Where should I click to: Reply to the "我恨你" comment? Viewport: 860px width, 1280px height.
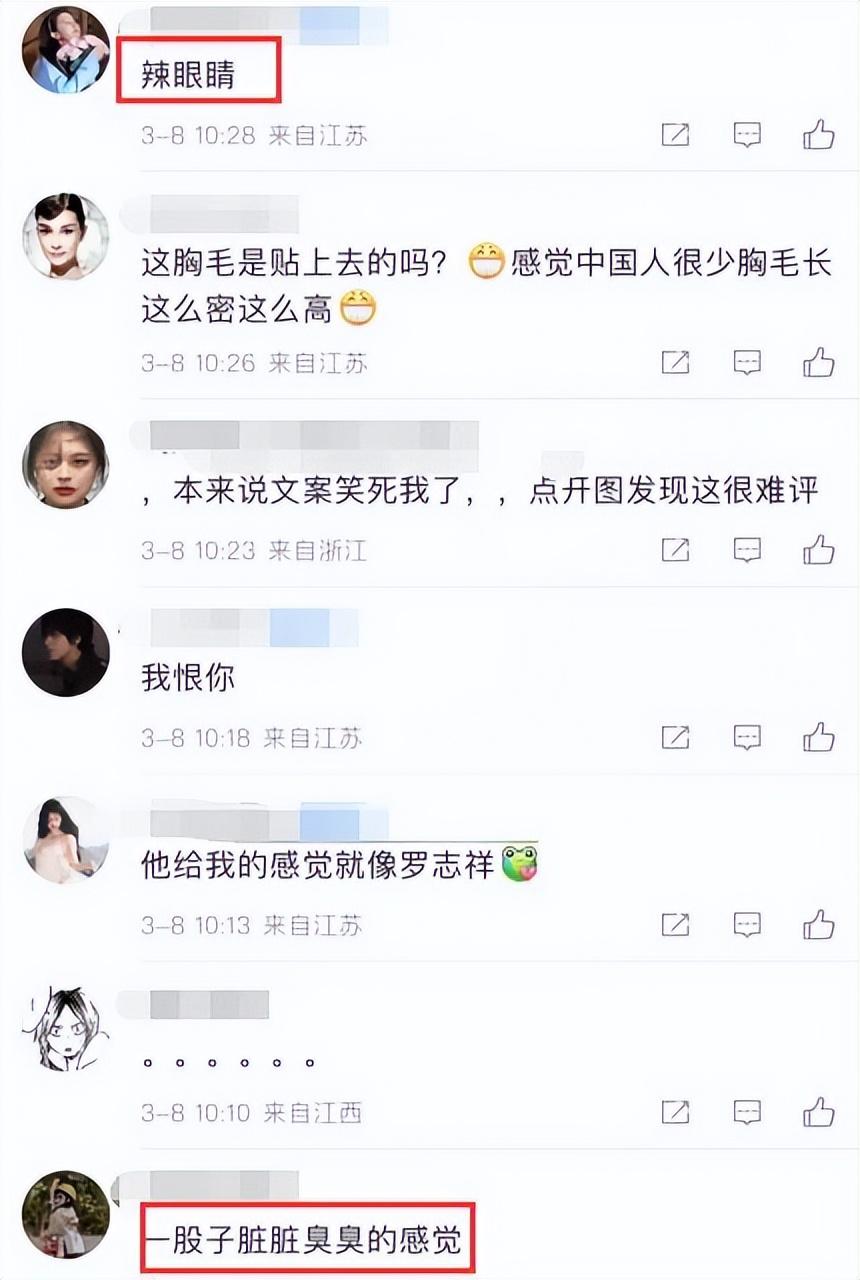coord(747,737)
